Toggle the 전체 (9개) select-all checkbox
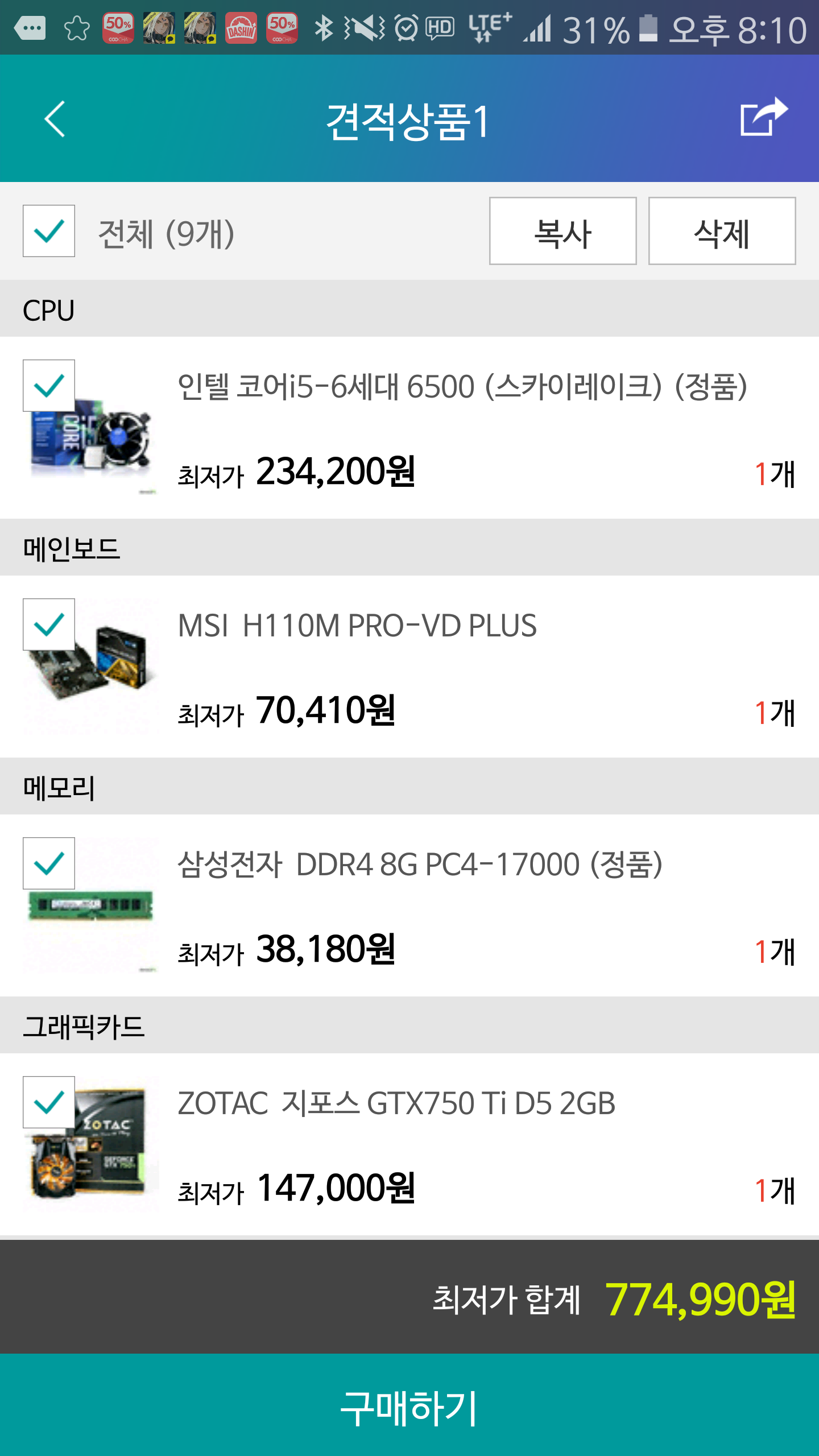This screenshot has height=1456, width=819. [49, 231]
